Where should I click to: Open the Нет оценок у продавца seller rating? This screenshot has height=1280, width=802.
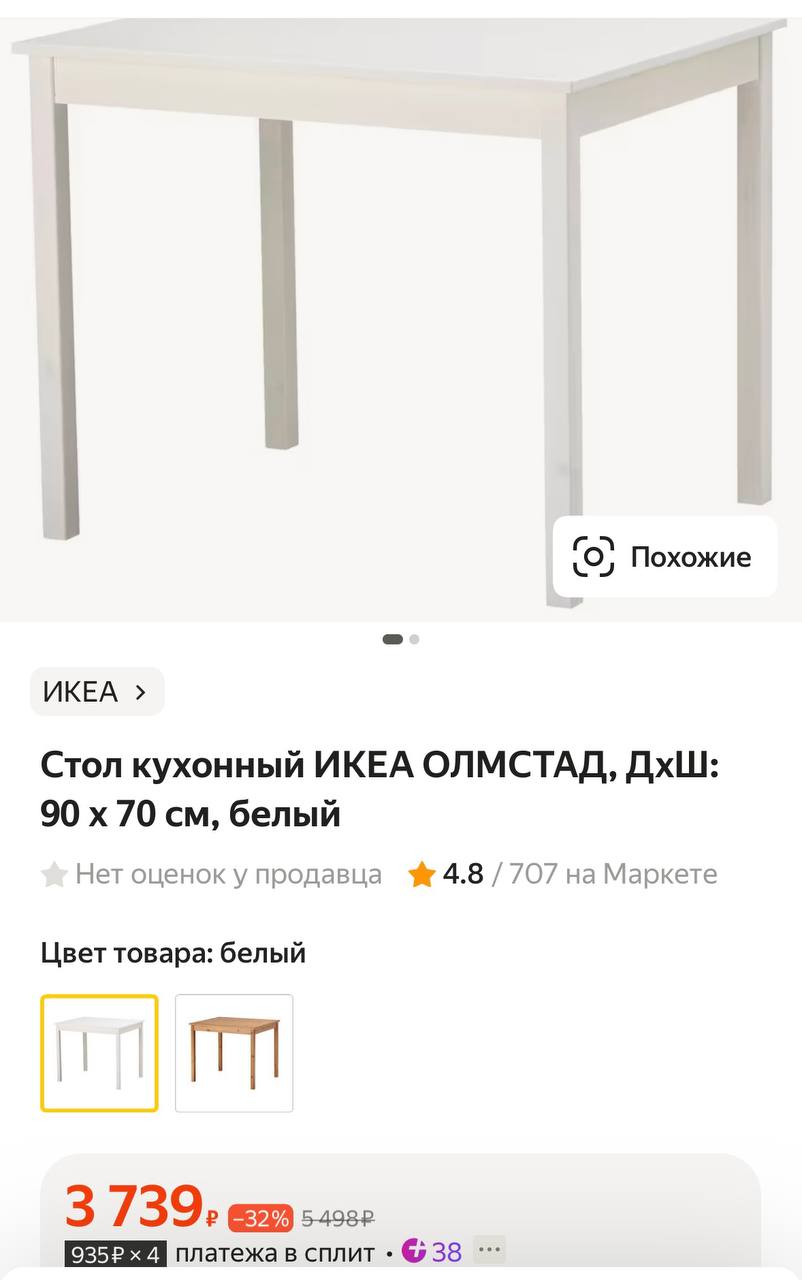[x=211, y=874]
